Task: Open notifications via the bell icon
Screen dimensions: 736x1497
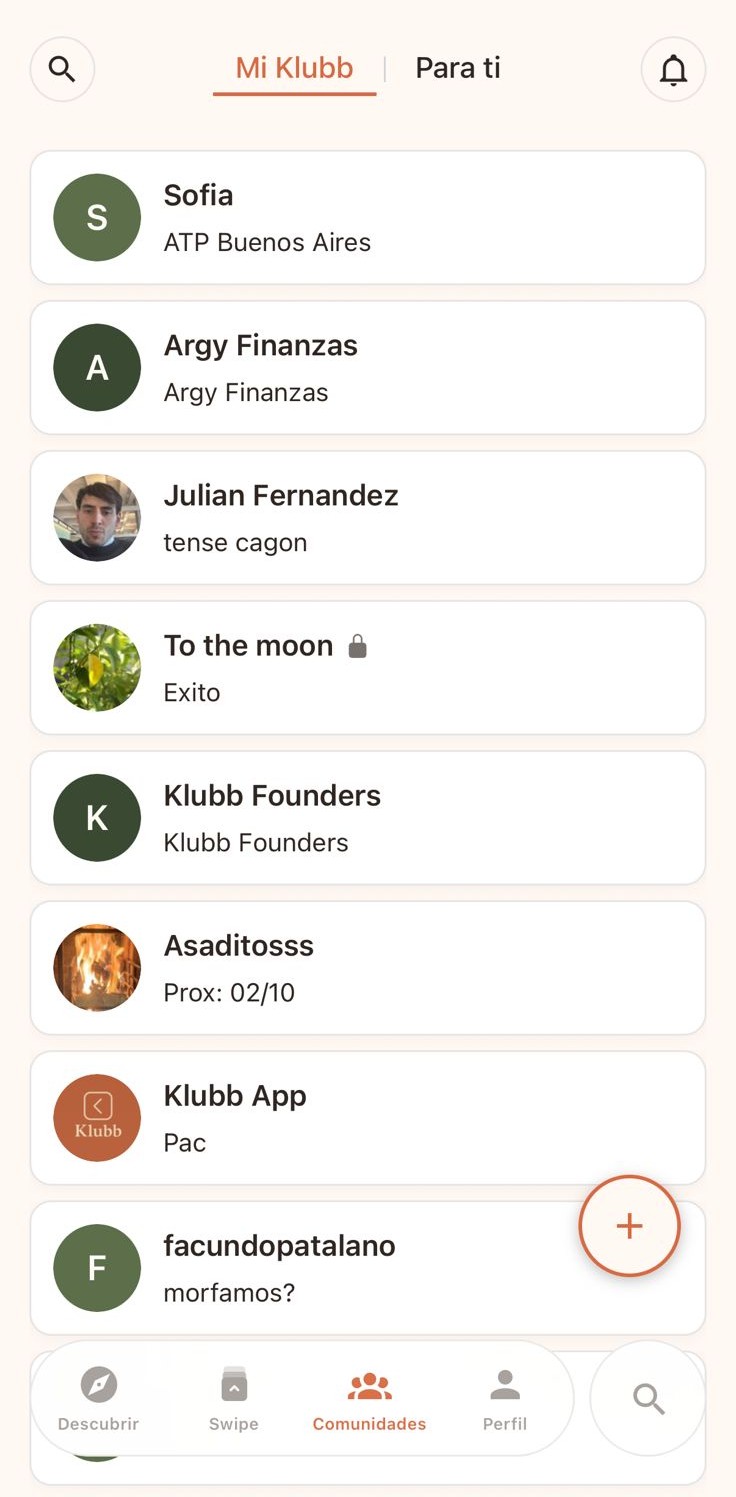Action: (x=673, y=69)
